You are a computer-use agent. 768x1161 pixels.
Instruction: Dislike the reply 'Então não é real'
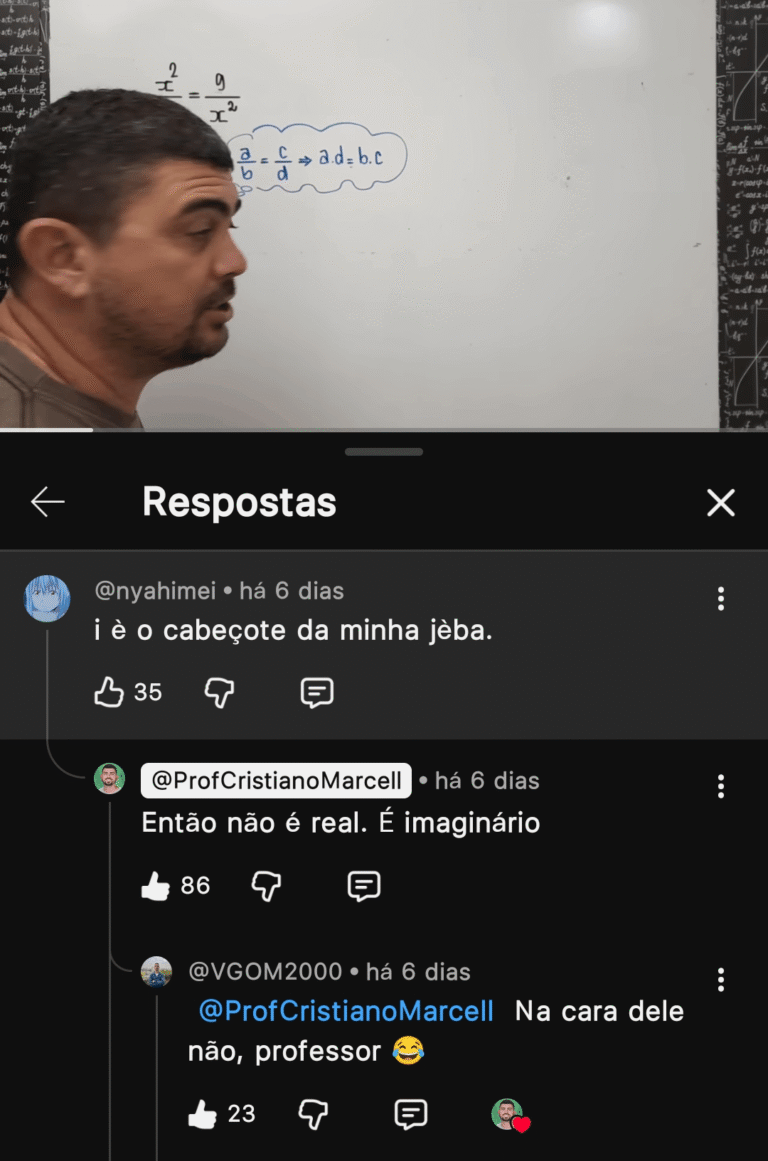[x=266, y=885]
